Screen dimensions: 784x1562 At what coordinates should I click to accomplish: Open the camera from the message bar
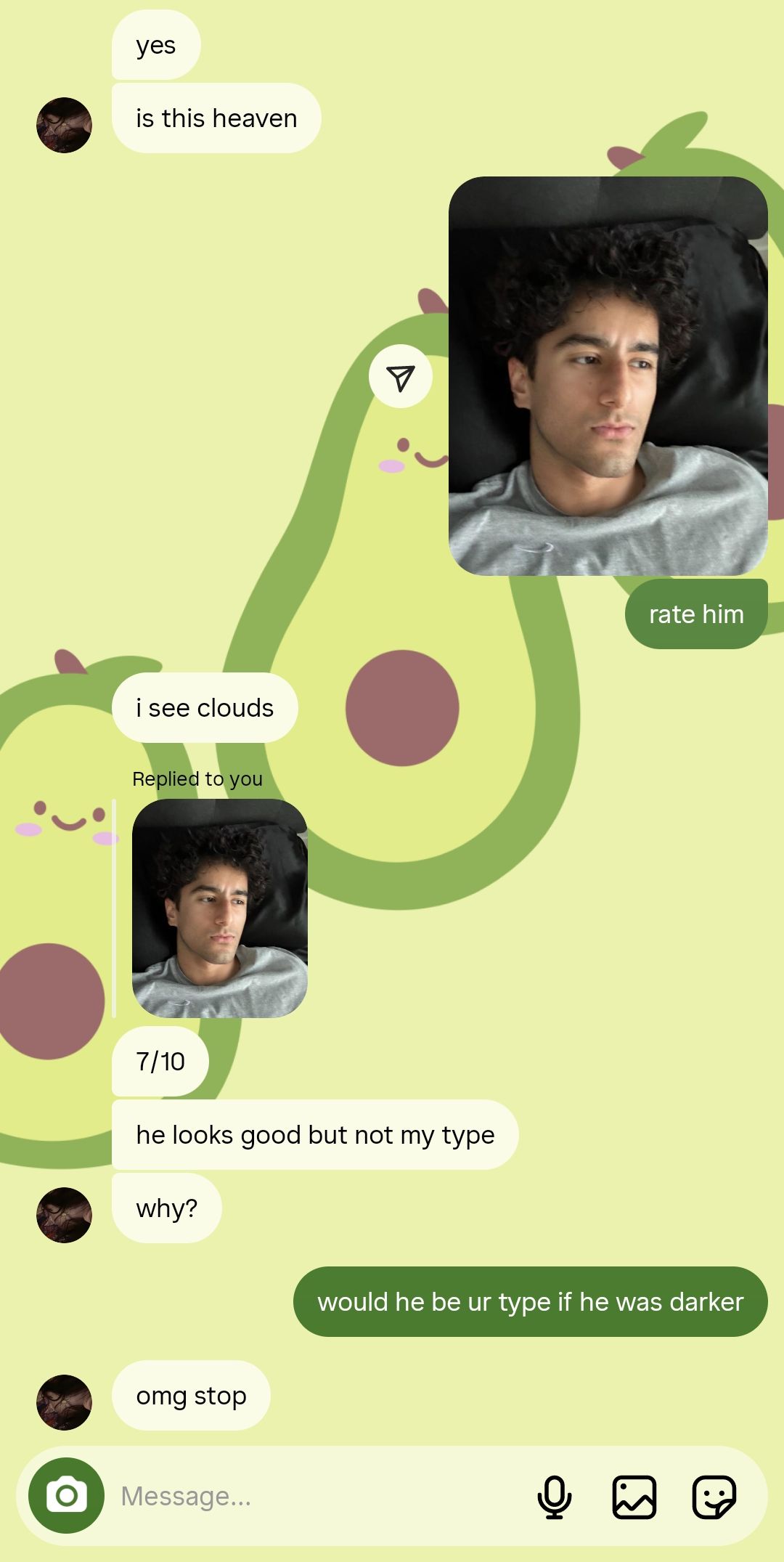(66, 1495)
